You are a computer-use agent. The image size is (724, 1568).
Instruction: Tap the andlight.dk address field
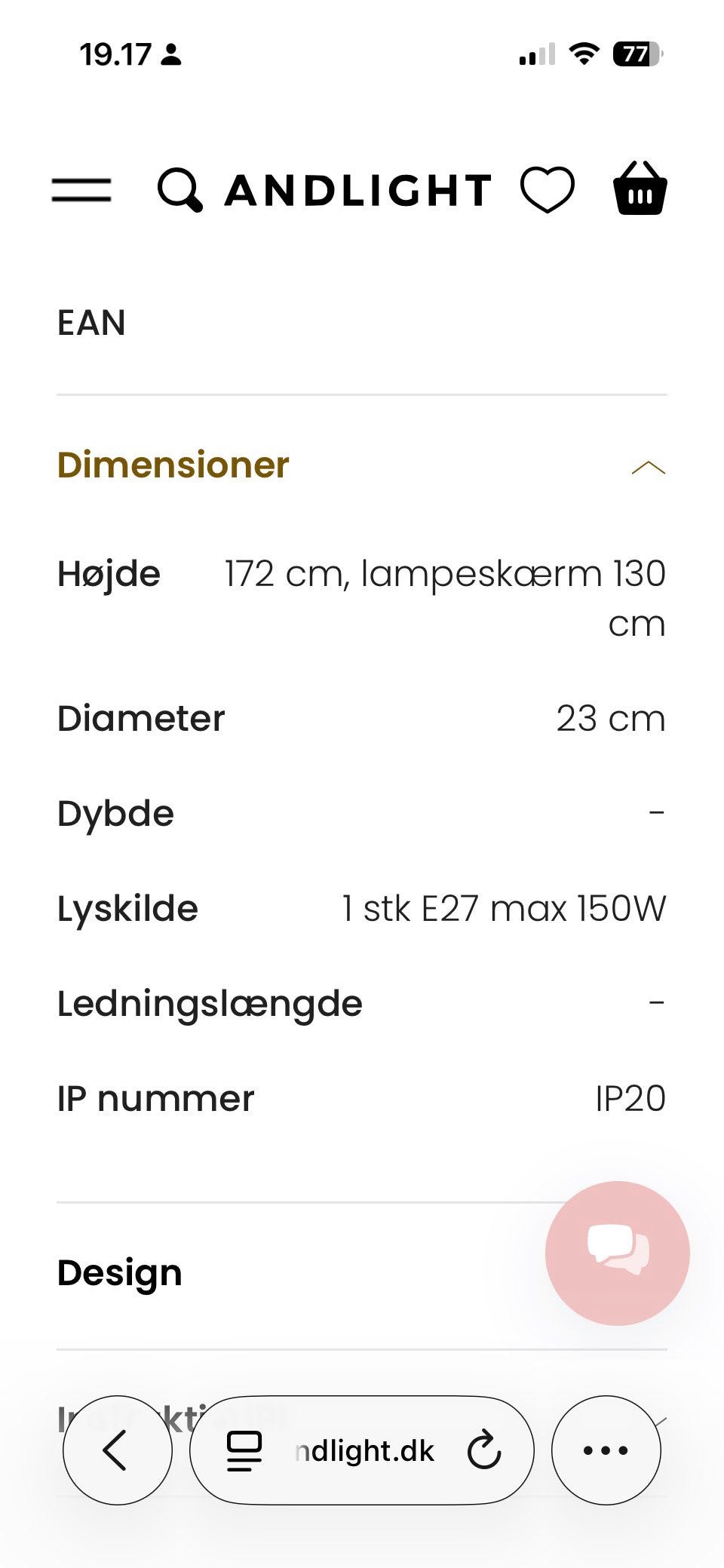(365, 1450)
